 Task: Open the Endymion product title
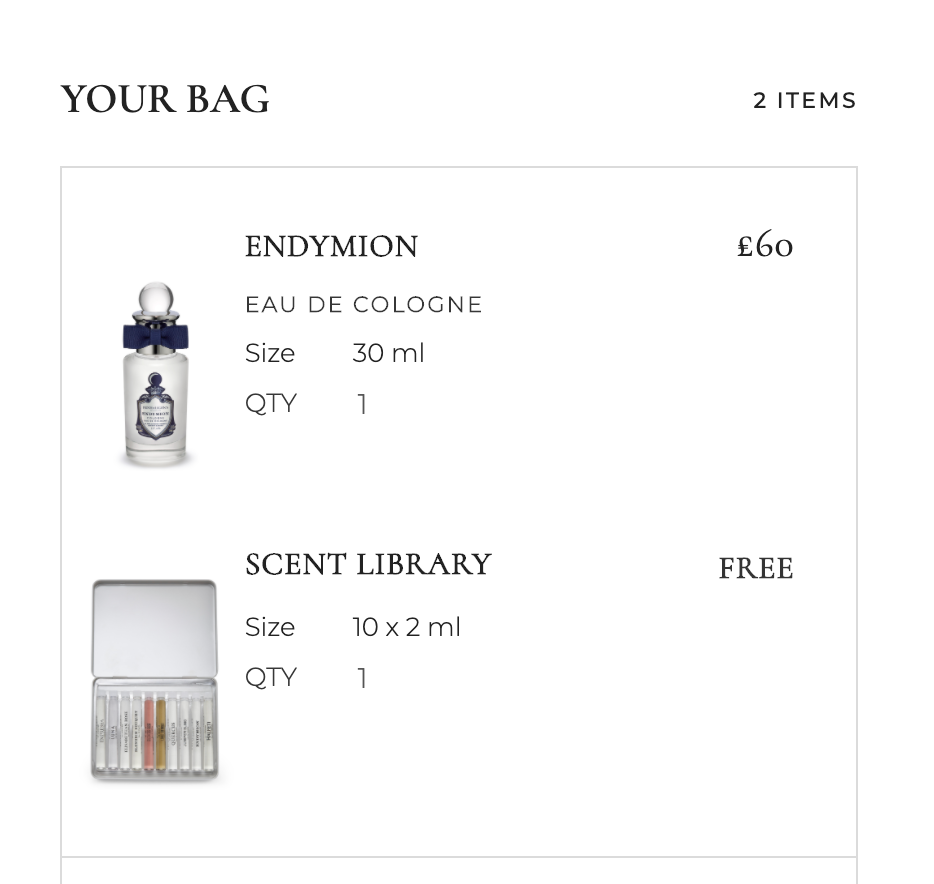pos(331,247)
